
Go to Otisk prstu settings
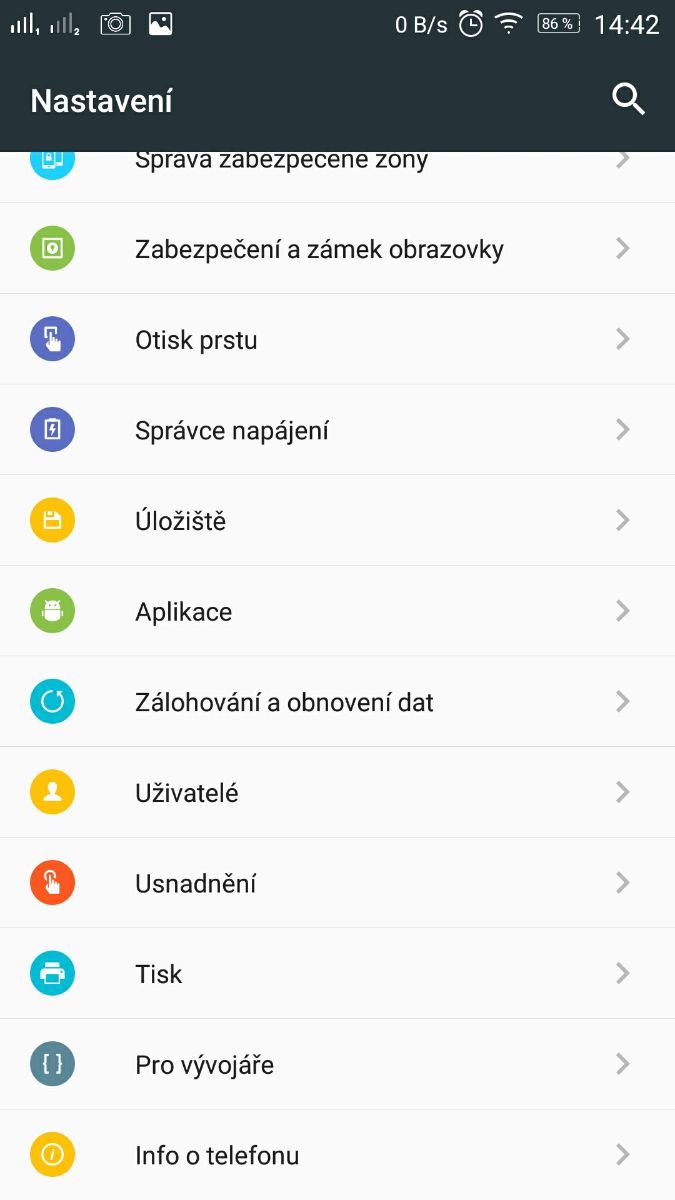pos(196,340)
